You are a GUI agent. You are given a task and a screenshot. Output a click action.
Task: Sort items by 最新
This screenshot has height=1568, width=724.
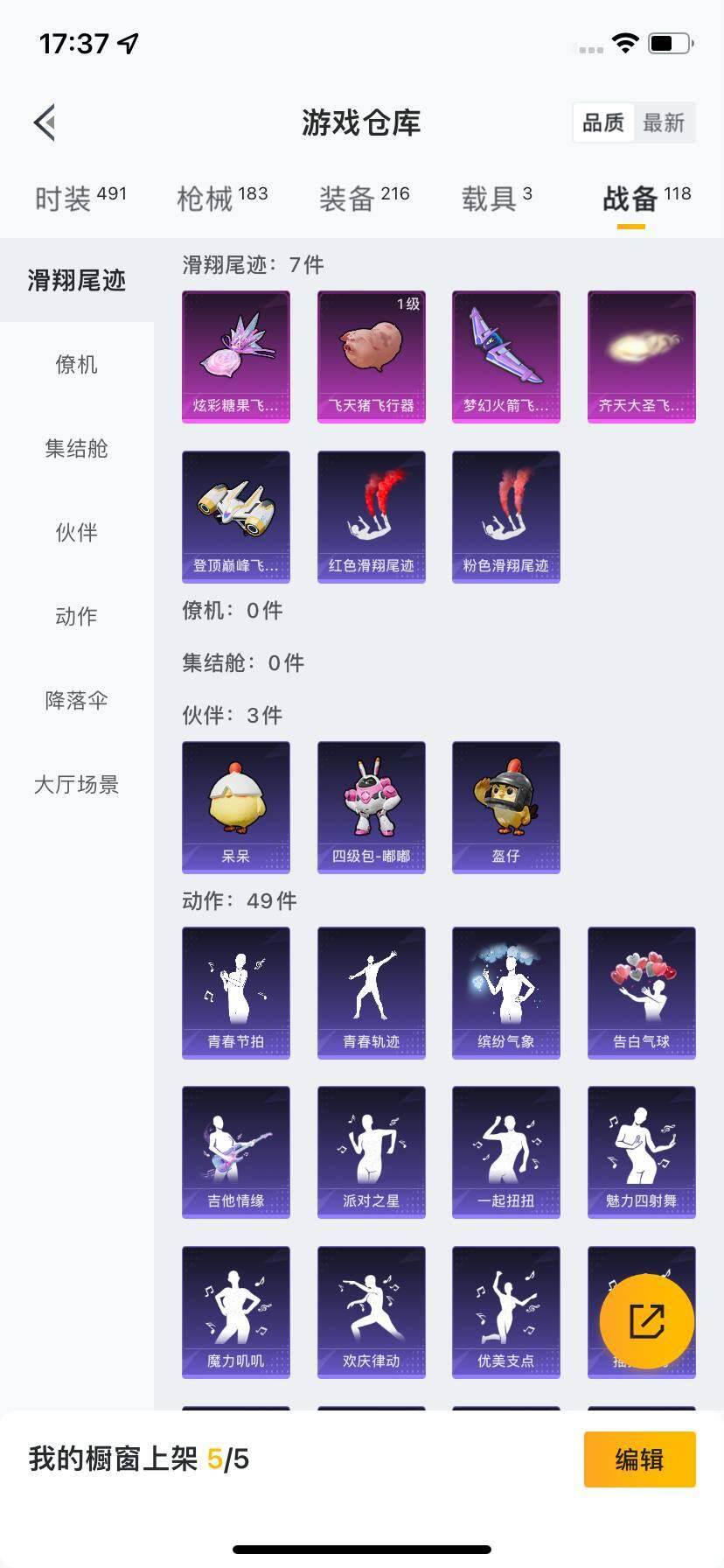(664, 122)
